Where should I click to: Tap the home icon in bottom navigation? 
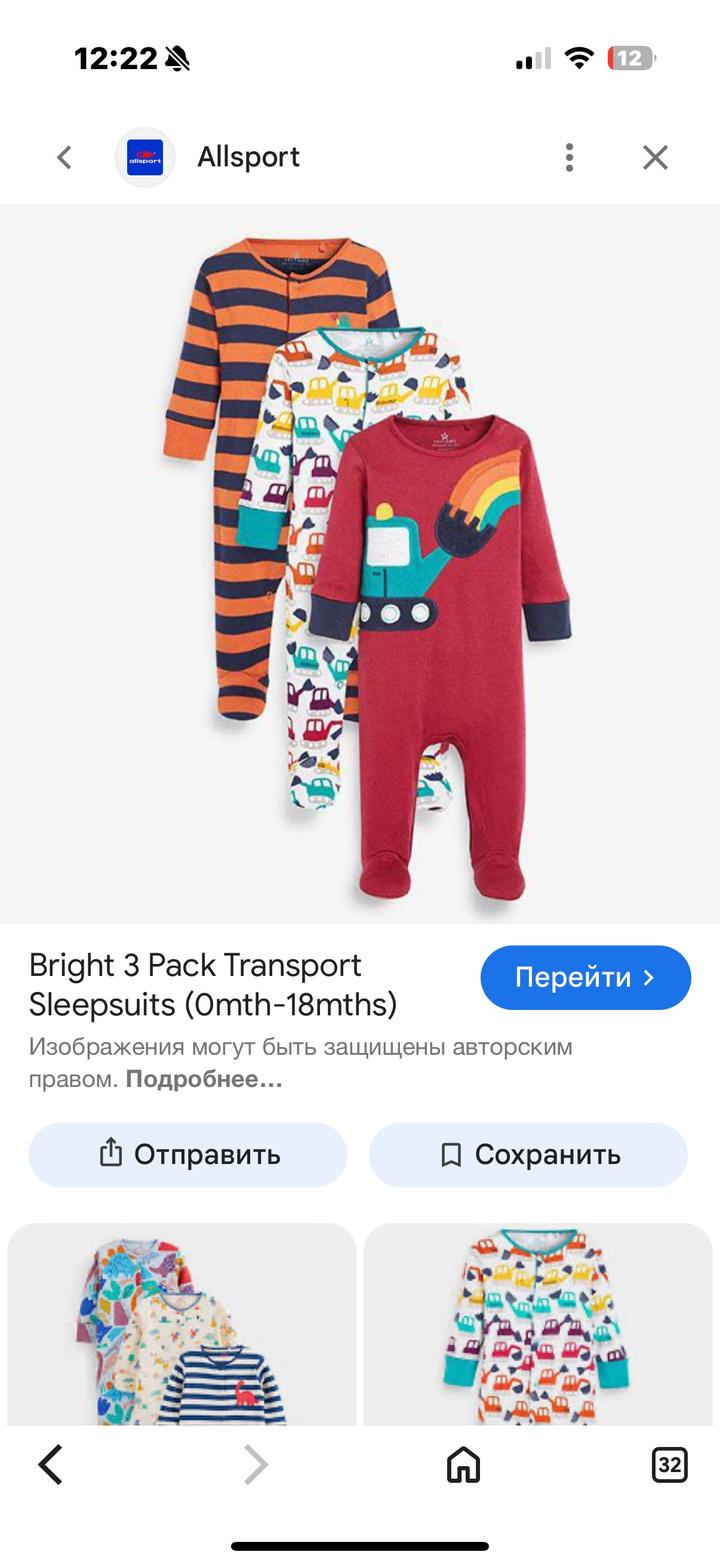pos(463,1466)
